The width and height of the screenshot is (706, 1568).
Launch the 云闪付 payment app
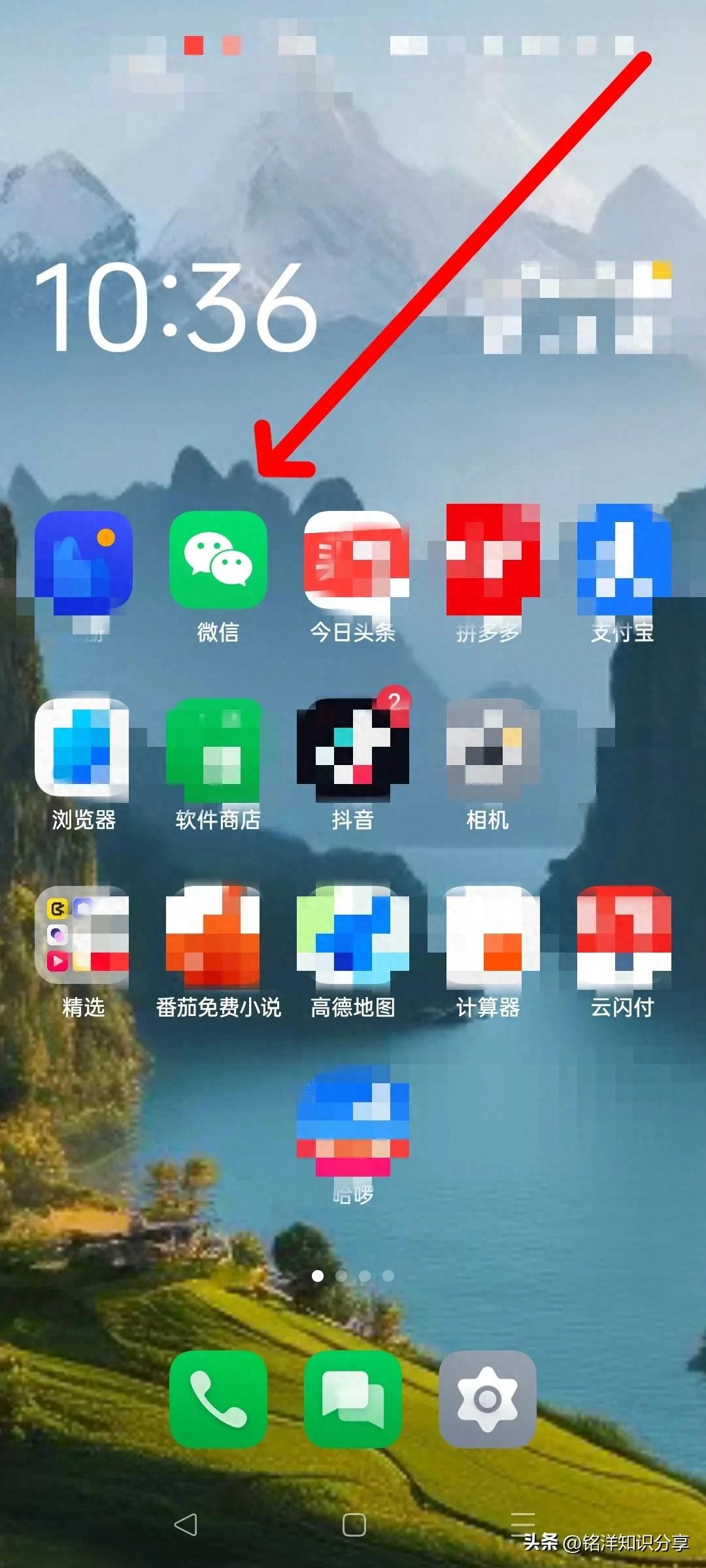click(623, 935)
